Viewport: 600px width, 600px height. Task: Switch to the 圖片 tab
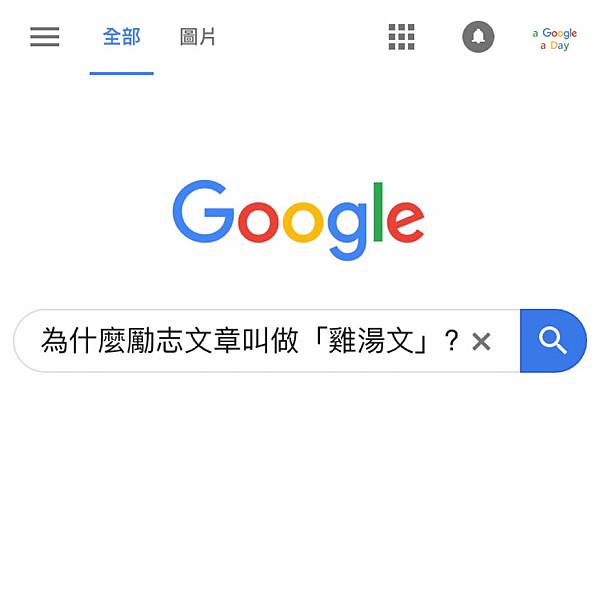pyautogui.click(x=198, y=37)
